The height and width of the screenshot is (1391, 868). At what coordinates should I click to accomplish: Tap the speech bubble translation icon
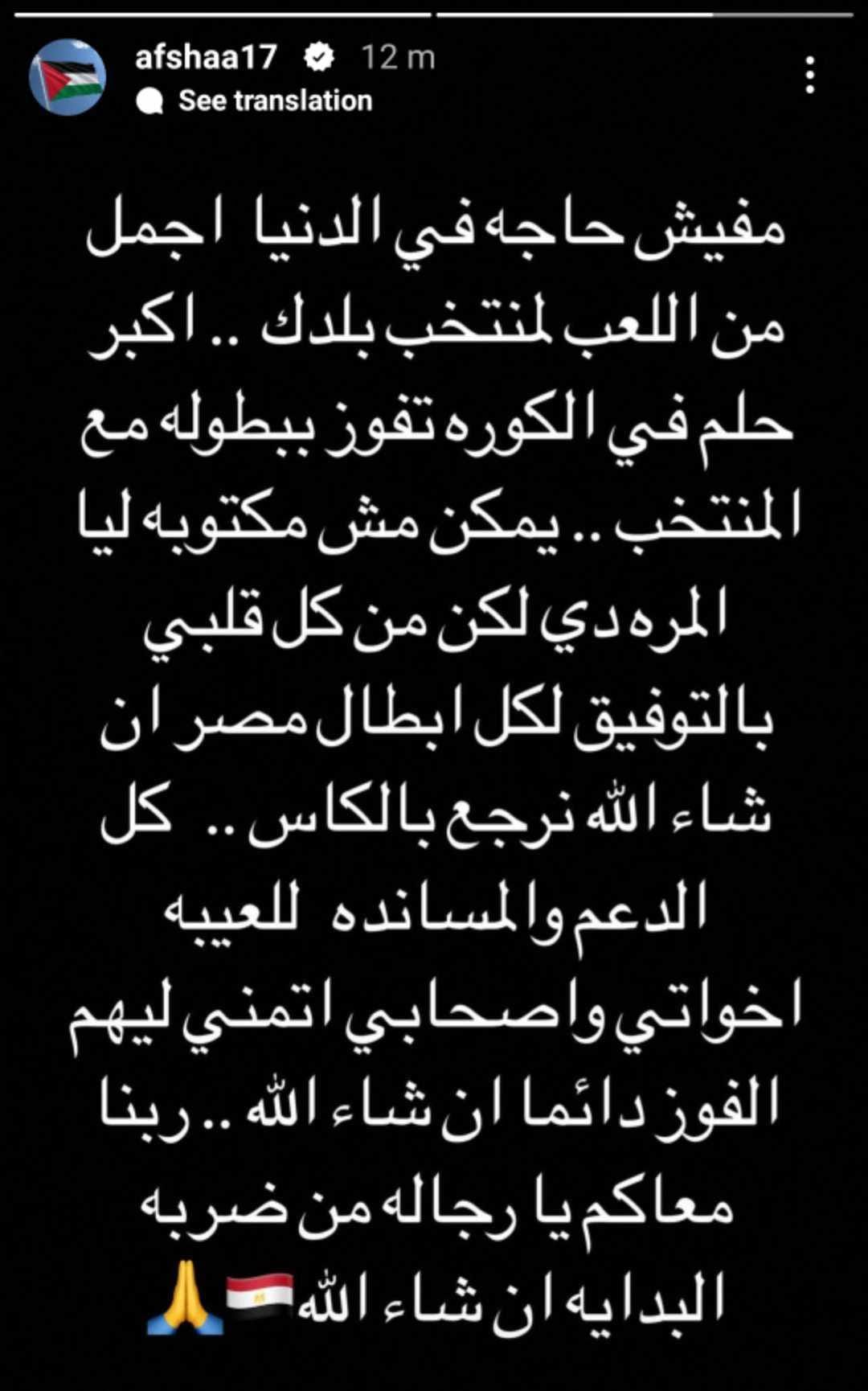(149, 101)
